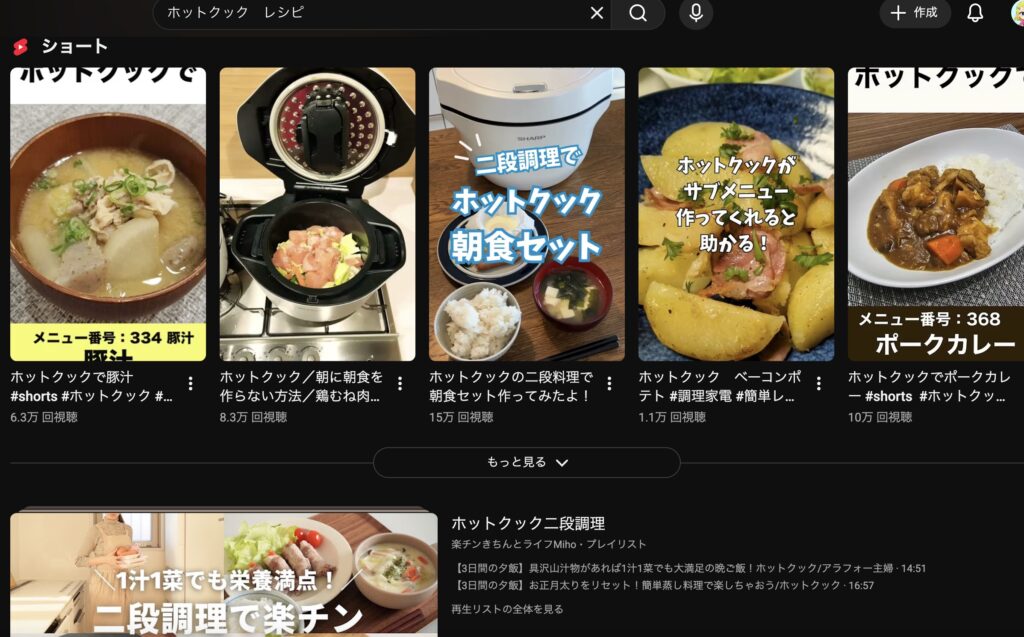This screenshot has width=1024, height=637.
Task: Expand more shorts with もっと見る
Action: click(x=527, y=462)
